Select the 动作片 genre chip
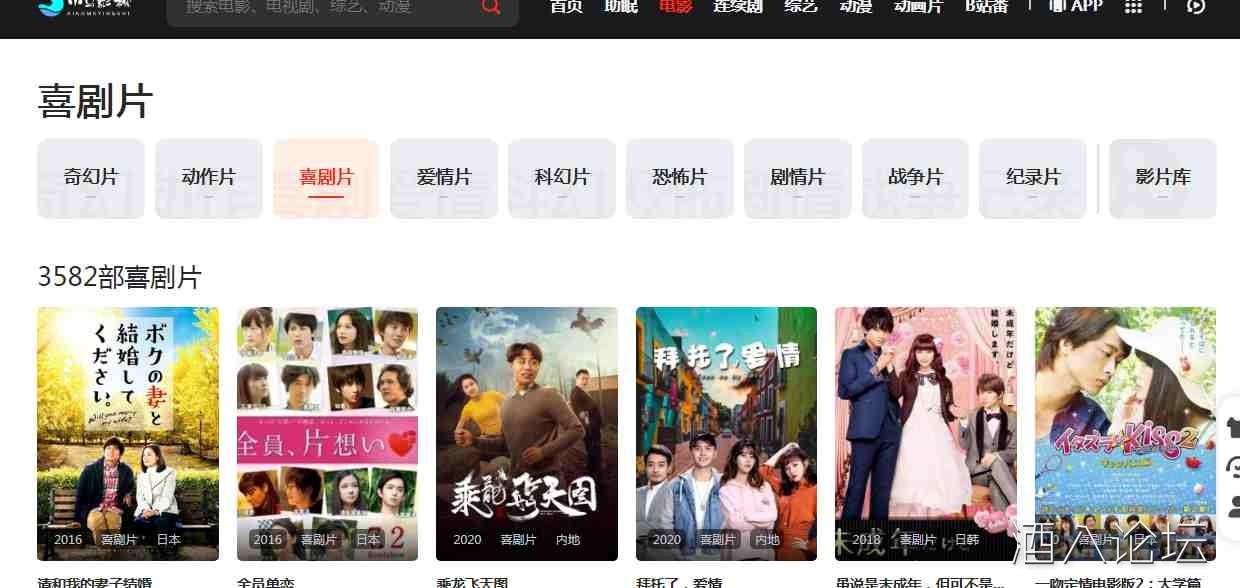Image resolution: width=1240 pixels, height=588 pixels. point(209,178)
